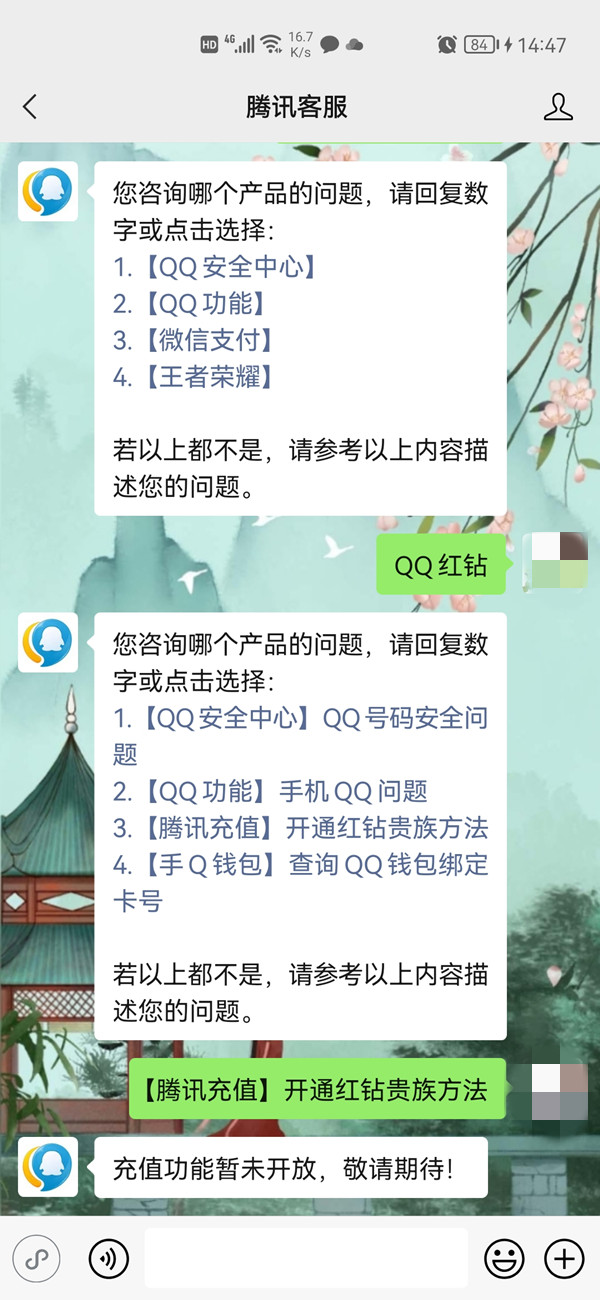Open 【手Q钱包】查询QQ钱包绑定卡号 link
The width and height of the screenshot is (600, 1300).
pos(300,865)
